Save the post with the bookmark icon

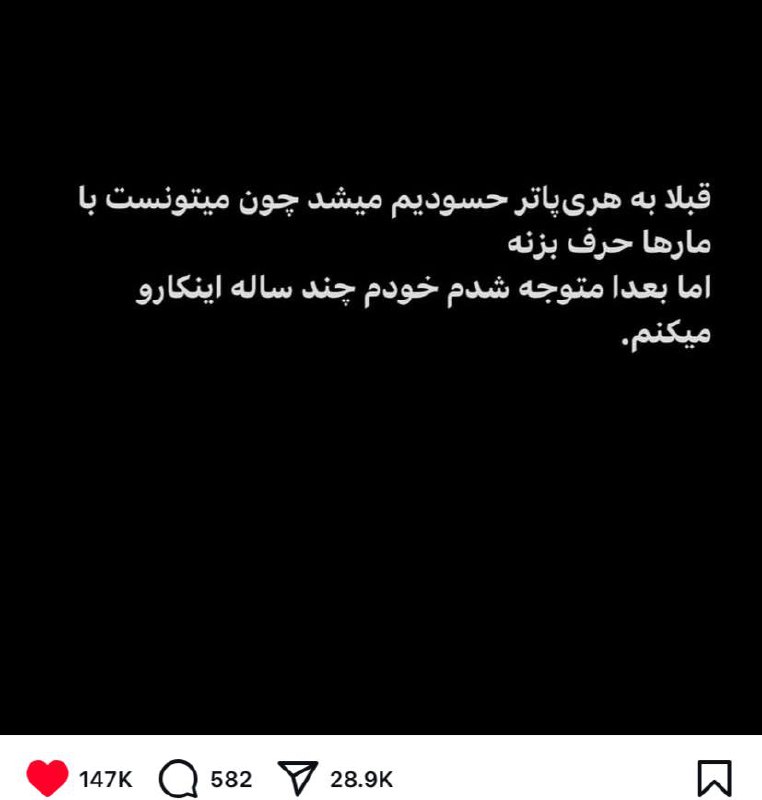[714, 778]
